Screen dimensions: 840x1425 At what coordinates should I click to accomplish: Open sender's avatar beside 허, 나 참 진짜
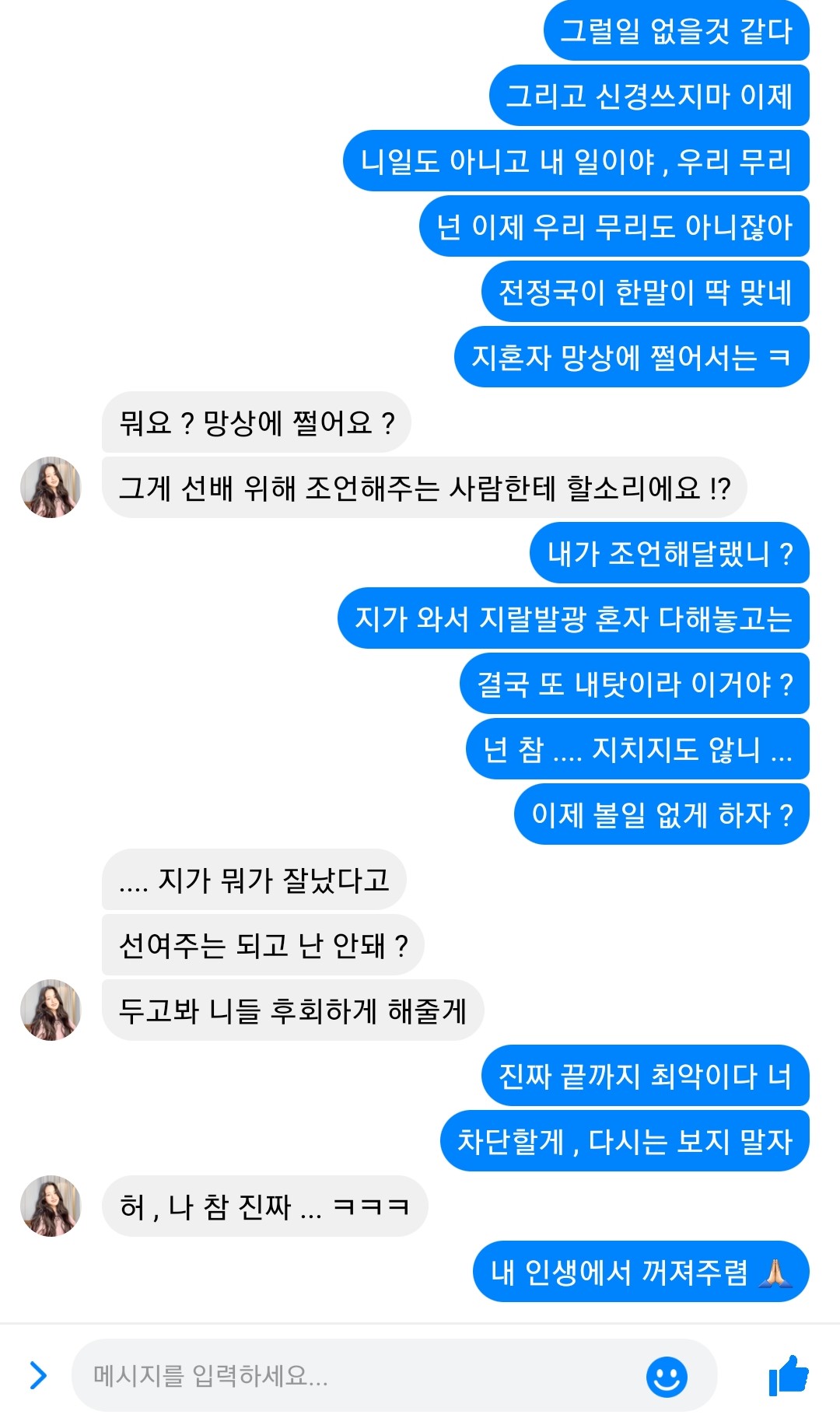tap(51, 1206)
